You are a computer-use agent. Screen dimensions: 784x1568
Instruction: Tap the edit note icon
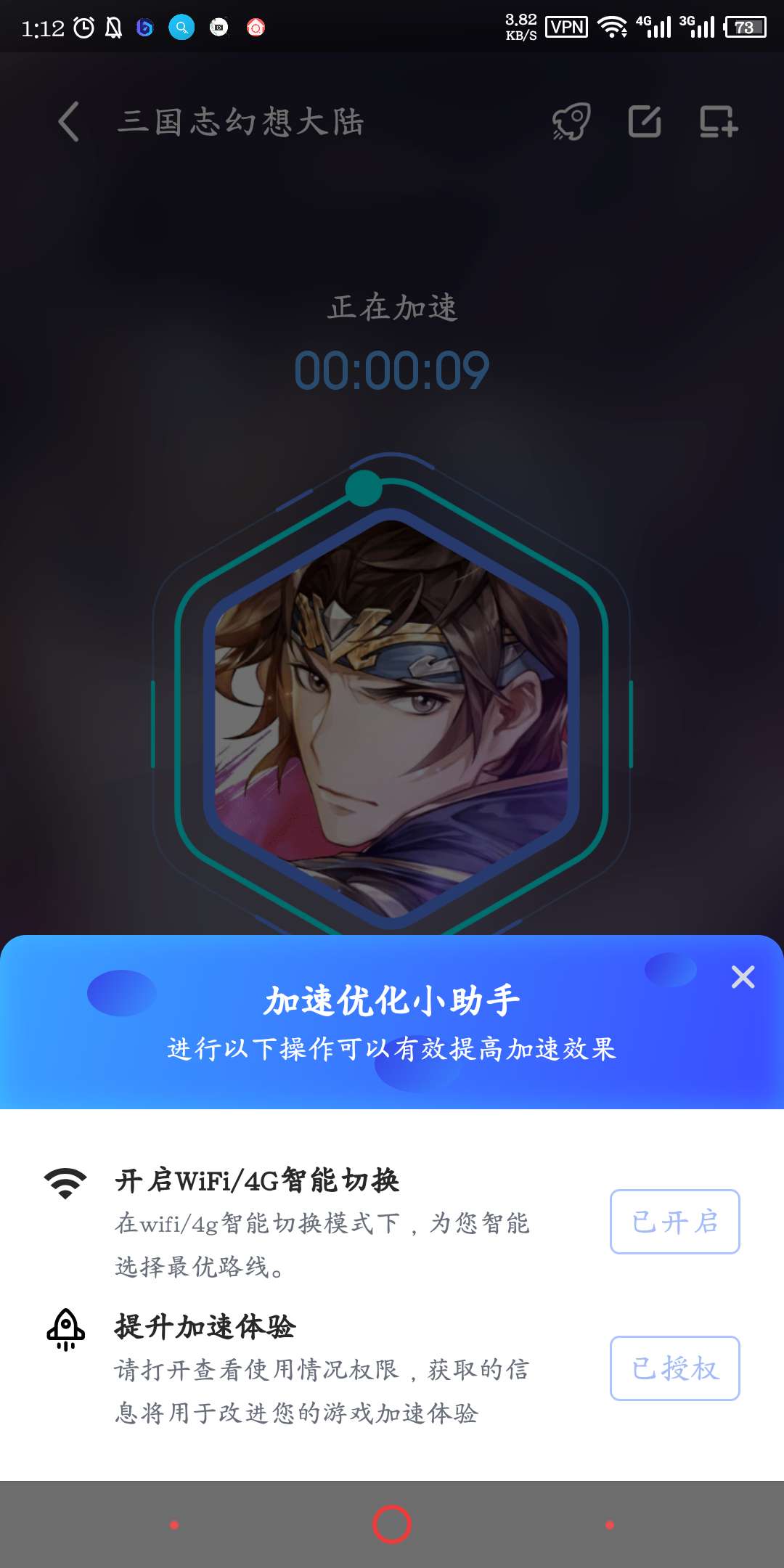pyautogui.click(x=645, y=121)
